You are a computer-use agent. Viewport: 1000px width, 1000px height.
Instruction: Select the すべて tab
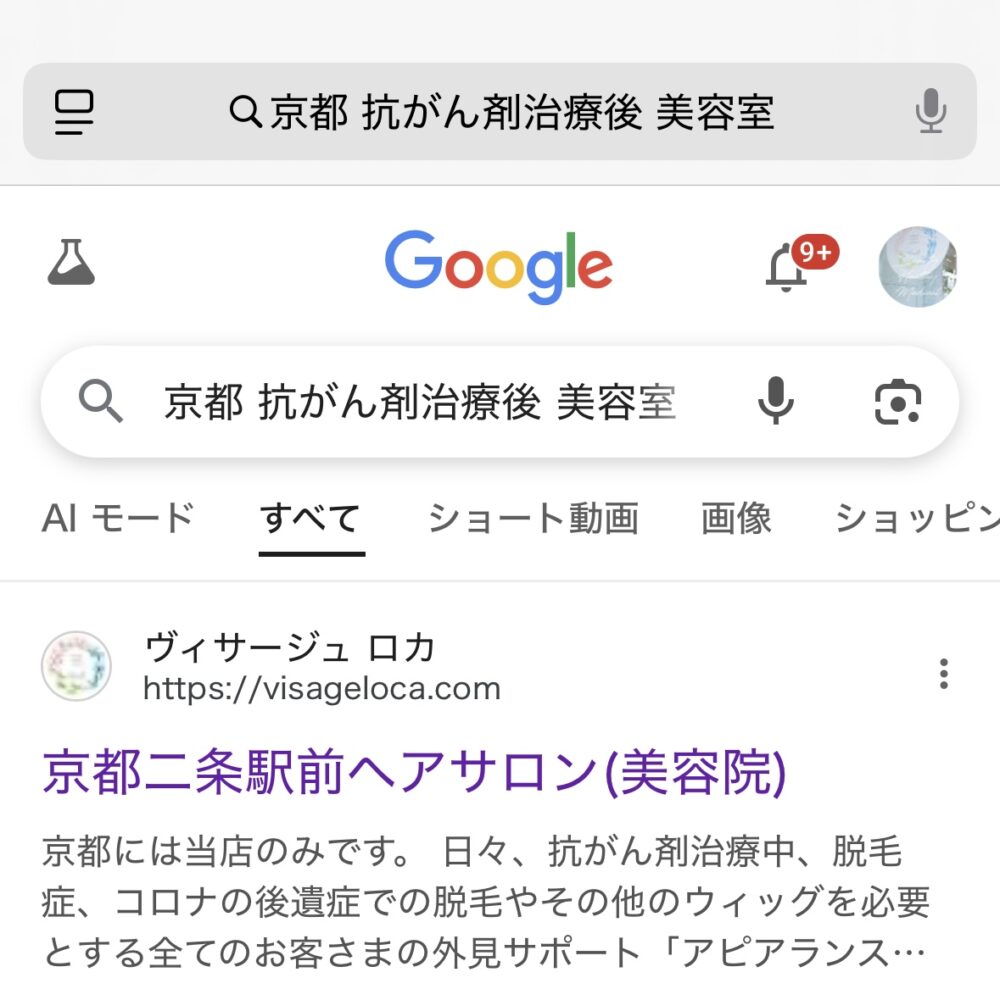pos(310,518)
